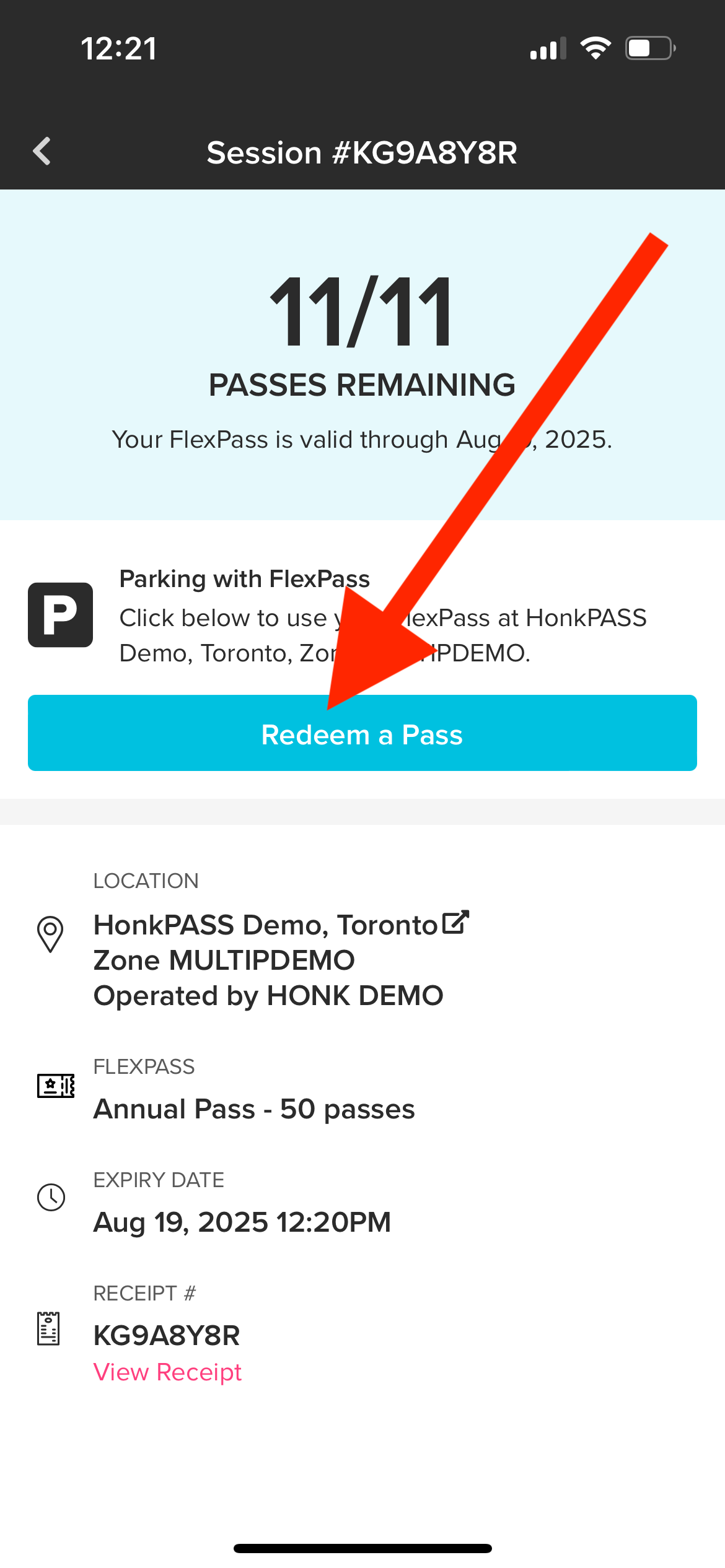The width and height of the screenshot is (725, 1568).
Task: Tap the Redeem a Pass button
Action: (x=362, y=734)
